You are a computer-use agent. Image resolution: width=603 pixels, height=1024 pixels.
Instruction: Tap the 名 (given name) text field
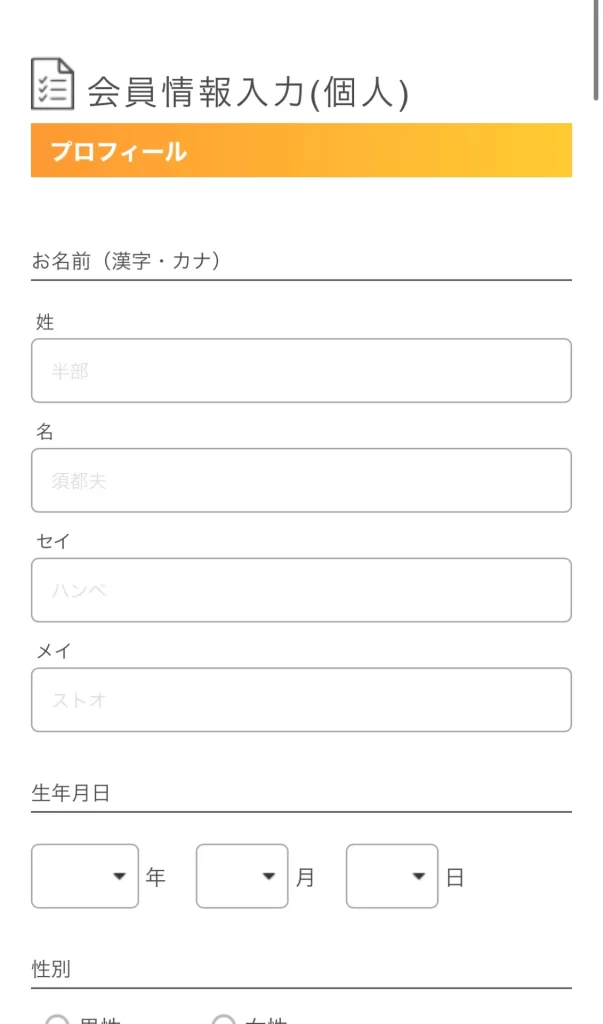301,481
